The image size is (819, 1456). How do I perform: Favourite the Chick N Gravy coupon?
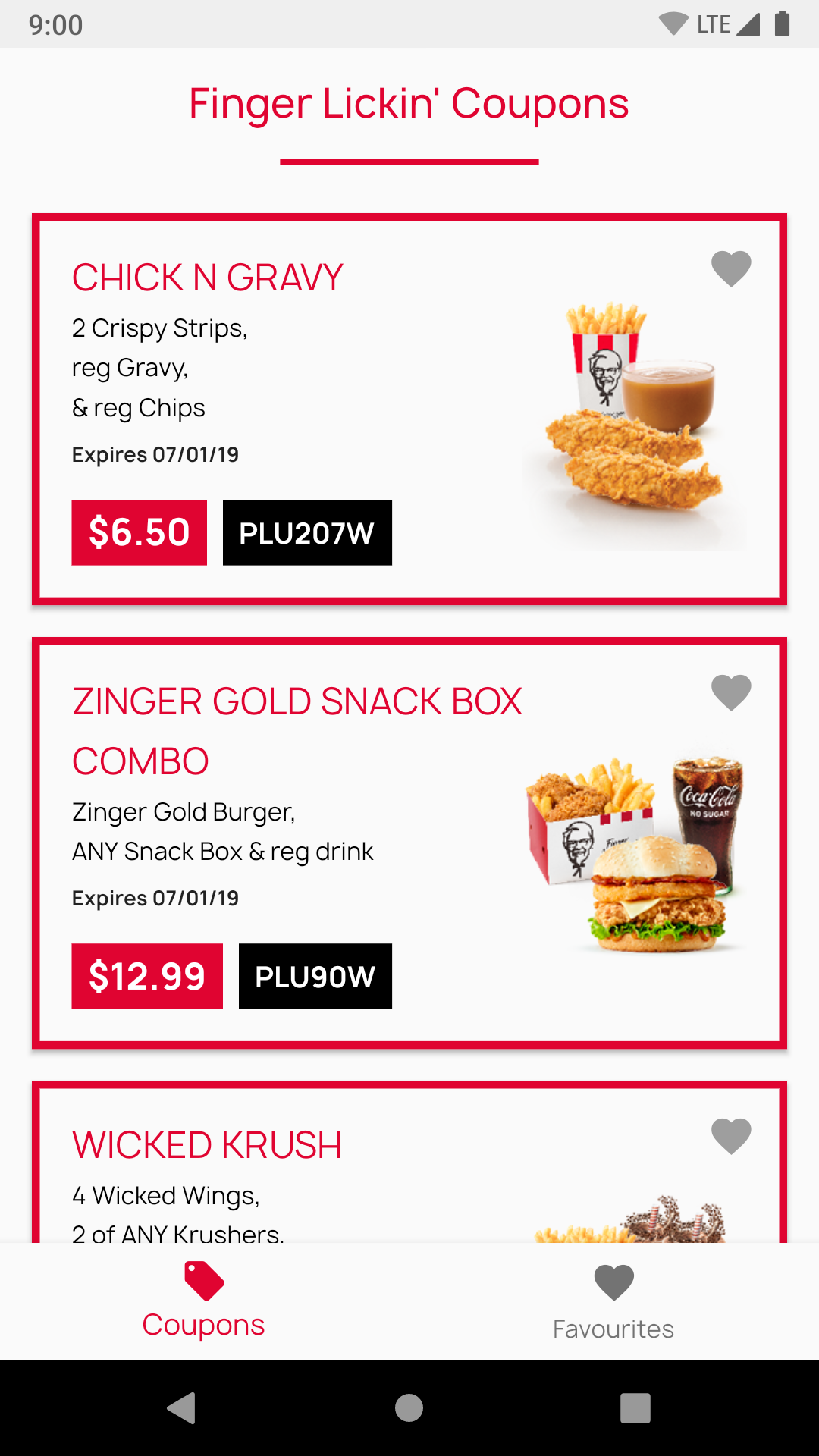(x=731, y=268)
